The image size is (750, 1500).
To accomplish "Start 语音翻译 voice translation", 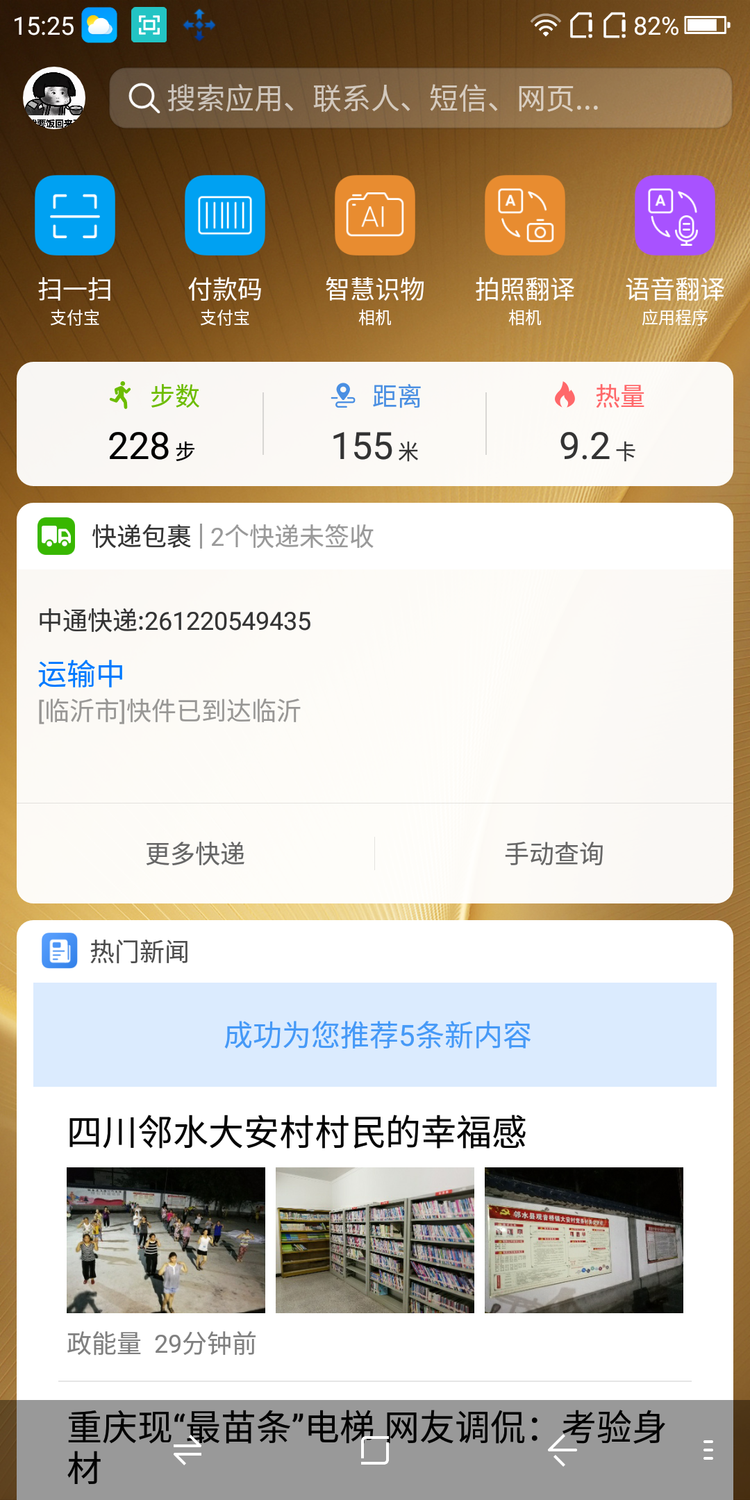I will [675, 250].
